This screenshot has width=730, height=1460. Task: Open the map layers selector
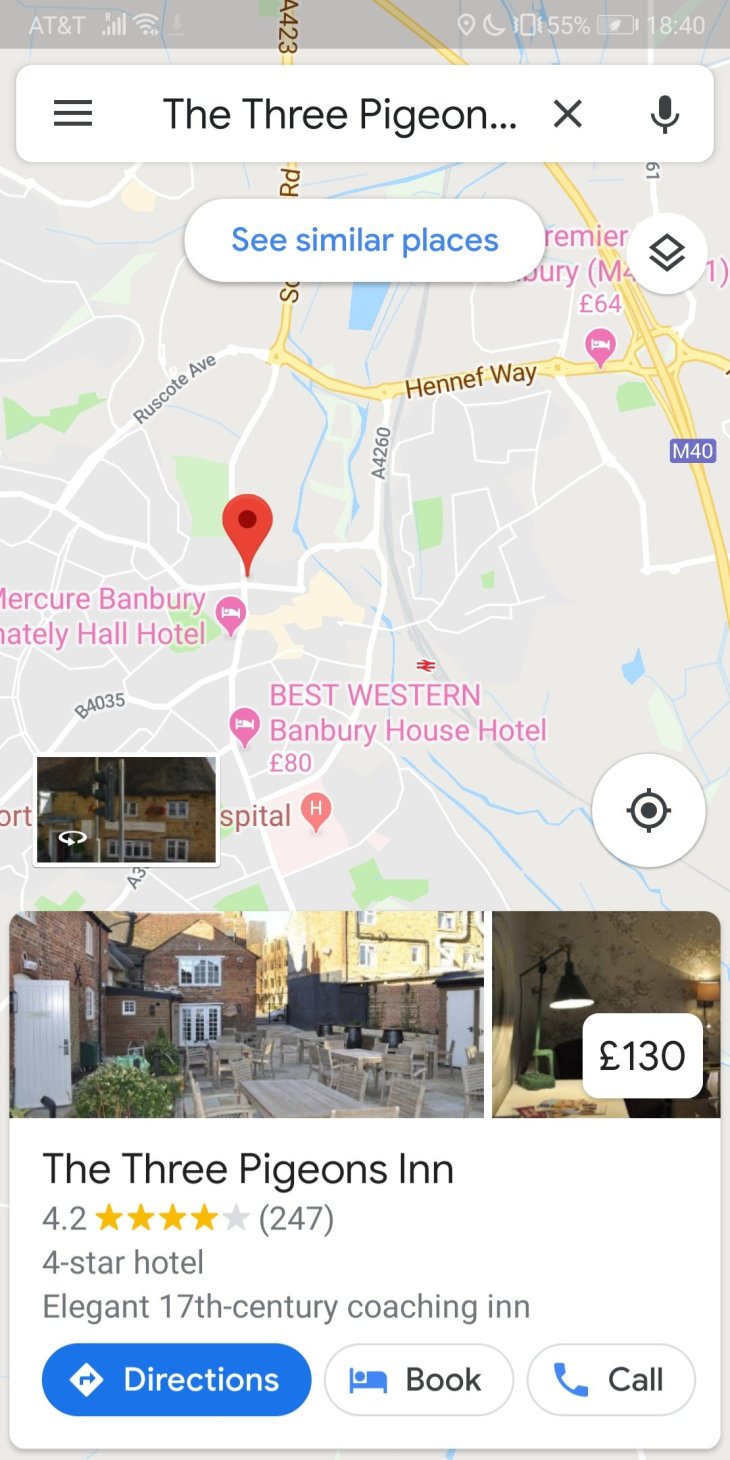click(x=667, y=254)
